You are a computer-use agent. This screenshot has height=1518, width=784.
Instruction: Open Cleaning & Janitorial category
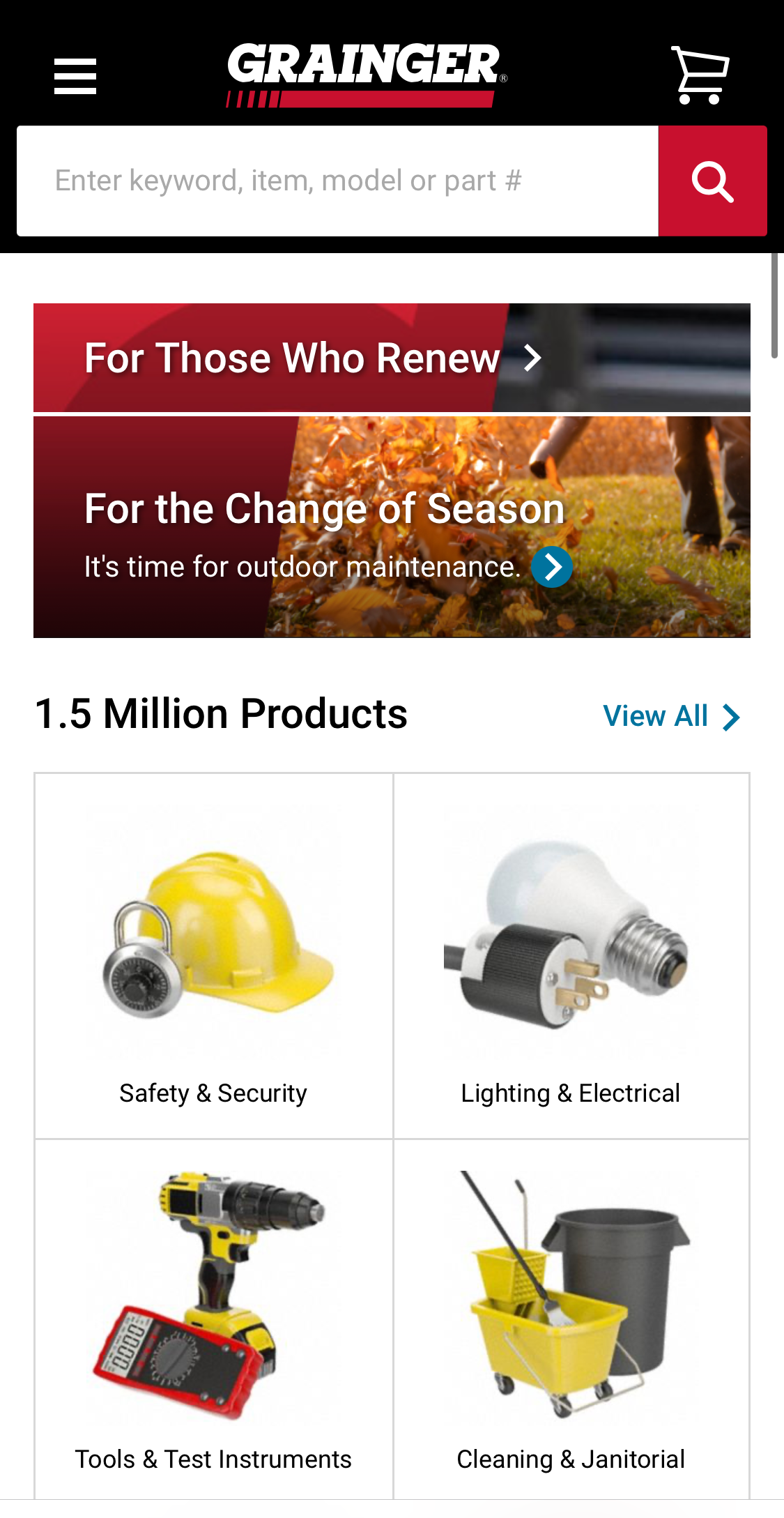pos(570,1458)
